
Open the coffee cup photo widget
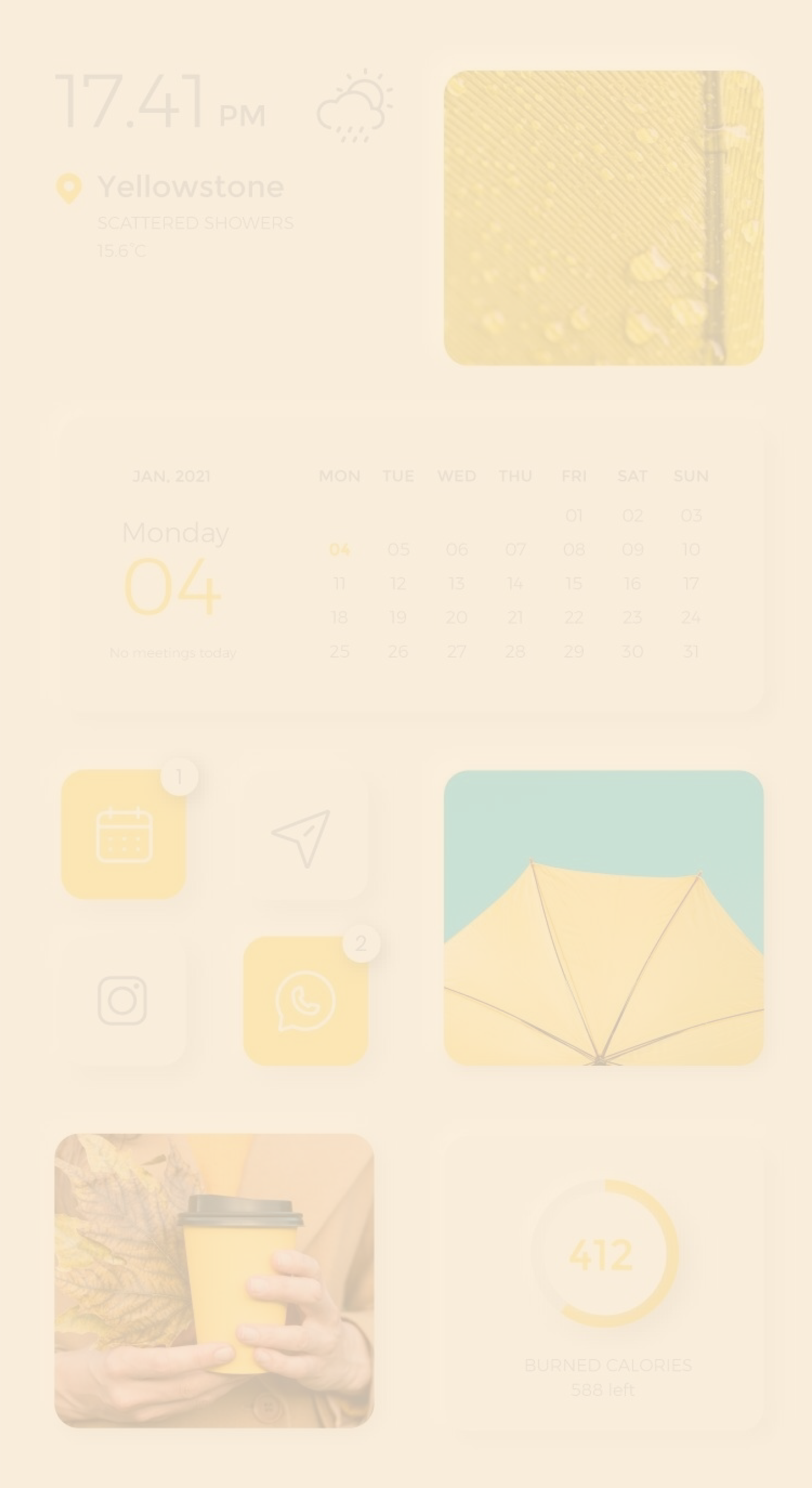point(214,1281)
